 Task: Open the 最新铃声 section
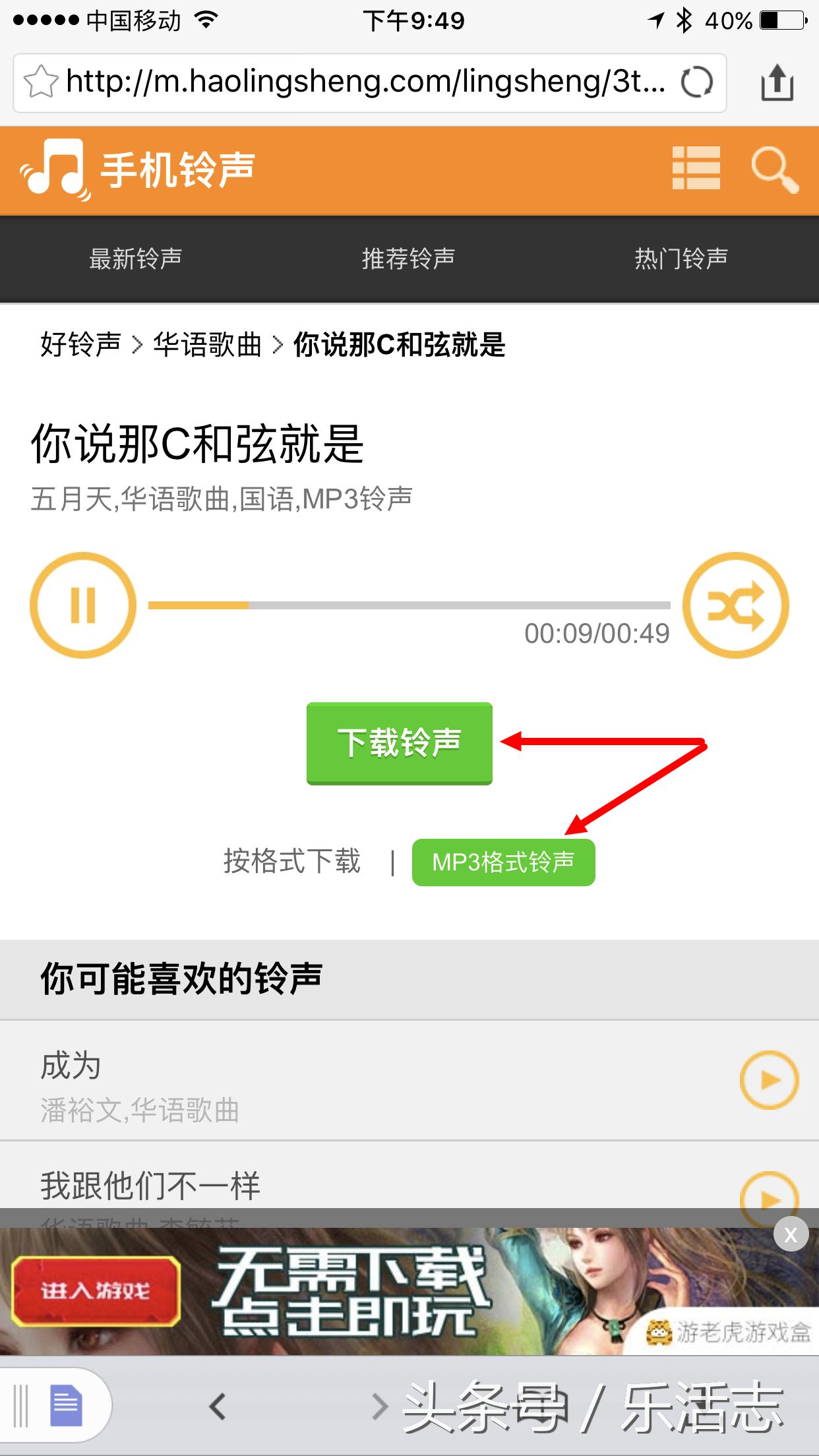(135, 258)
